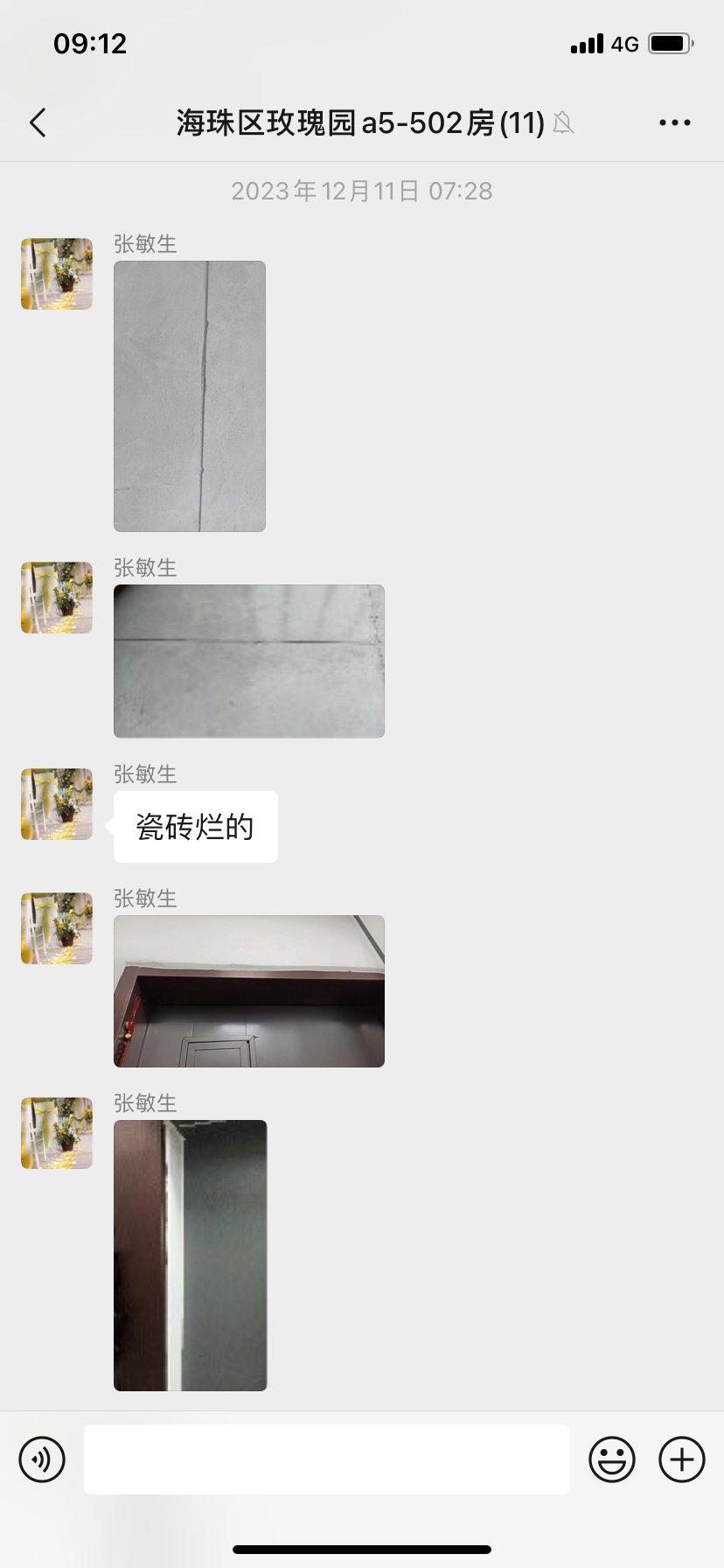Open the group chat details menu

674,122
